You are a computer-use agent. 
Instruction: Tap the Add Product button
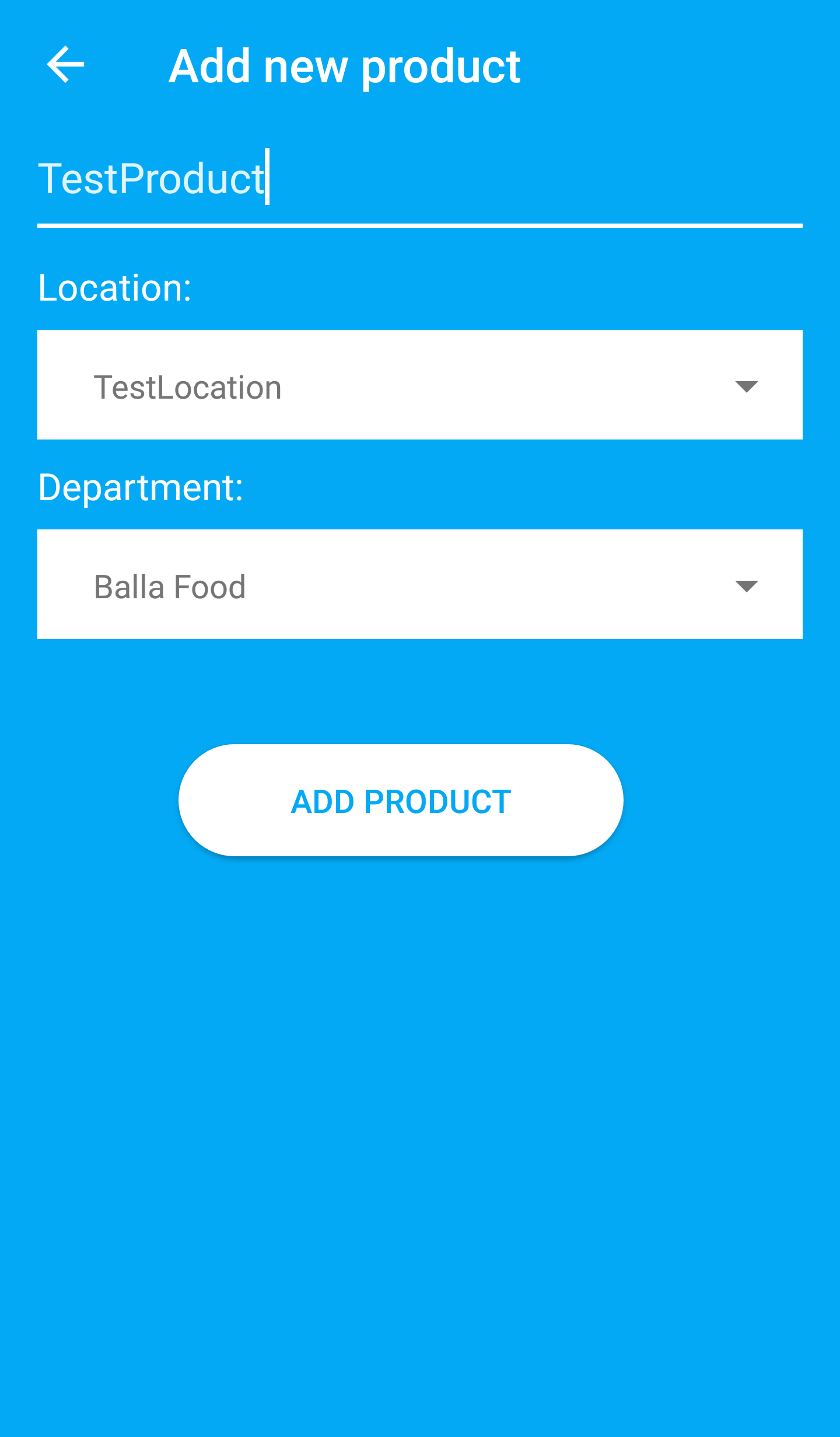[x=401, y=801]
